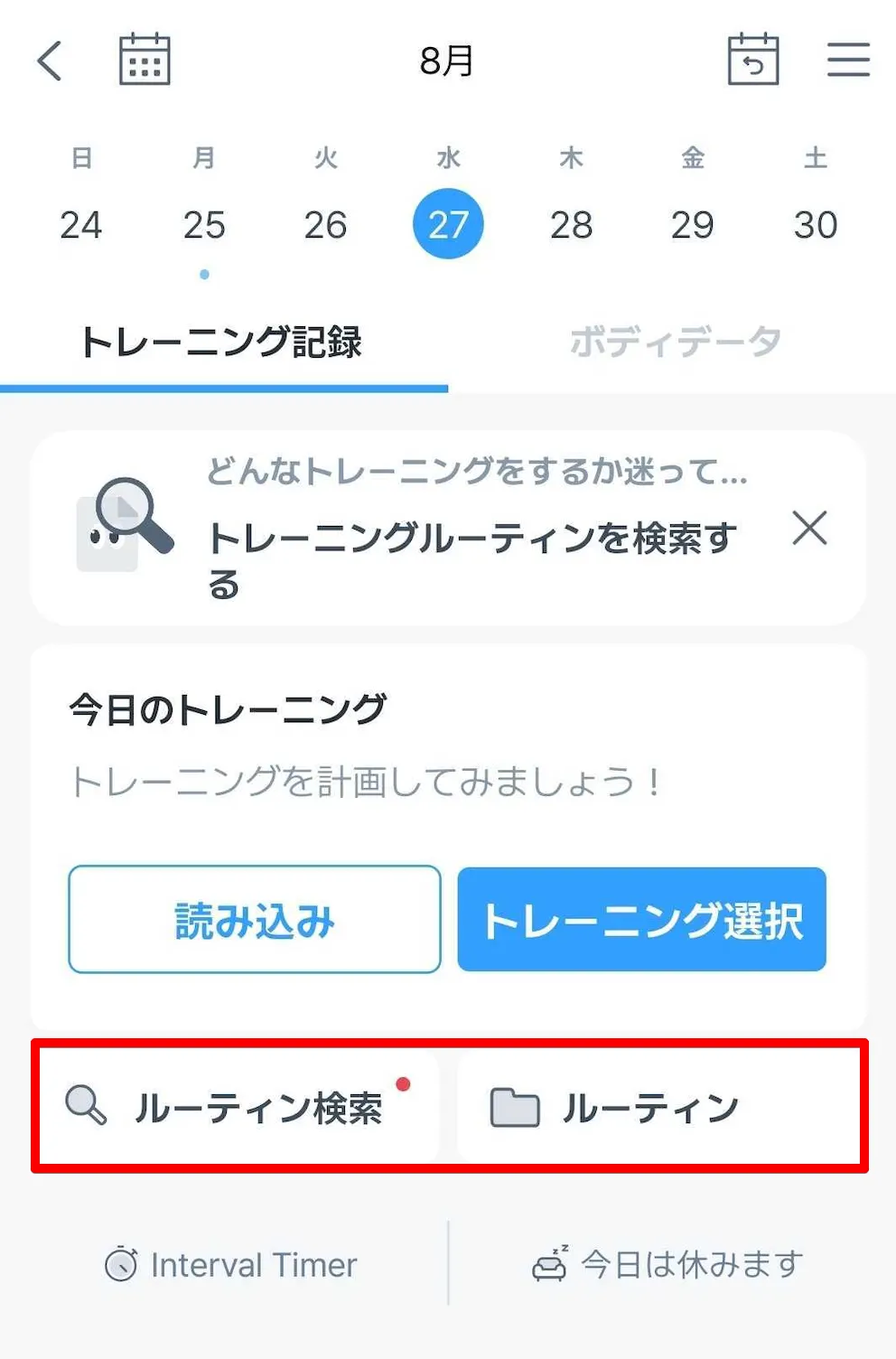Open the ルーティン folder
Screen dimensions: 896x1359
tap(659, 1107)
